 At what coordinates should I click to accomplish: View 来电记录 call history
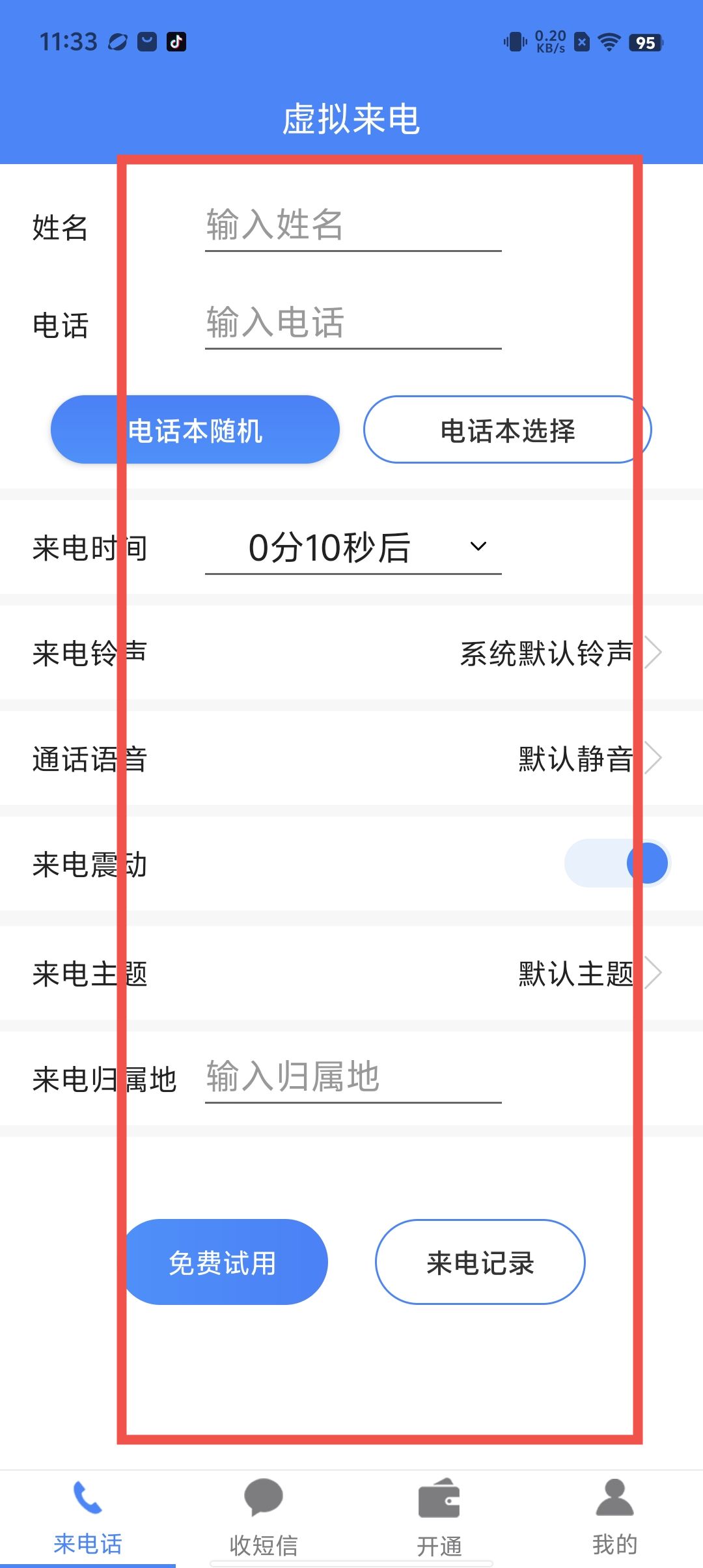(x=480, y=1263)
